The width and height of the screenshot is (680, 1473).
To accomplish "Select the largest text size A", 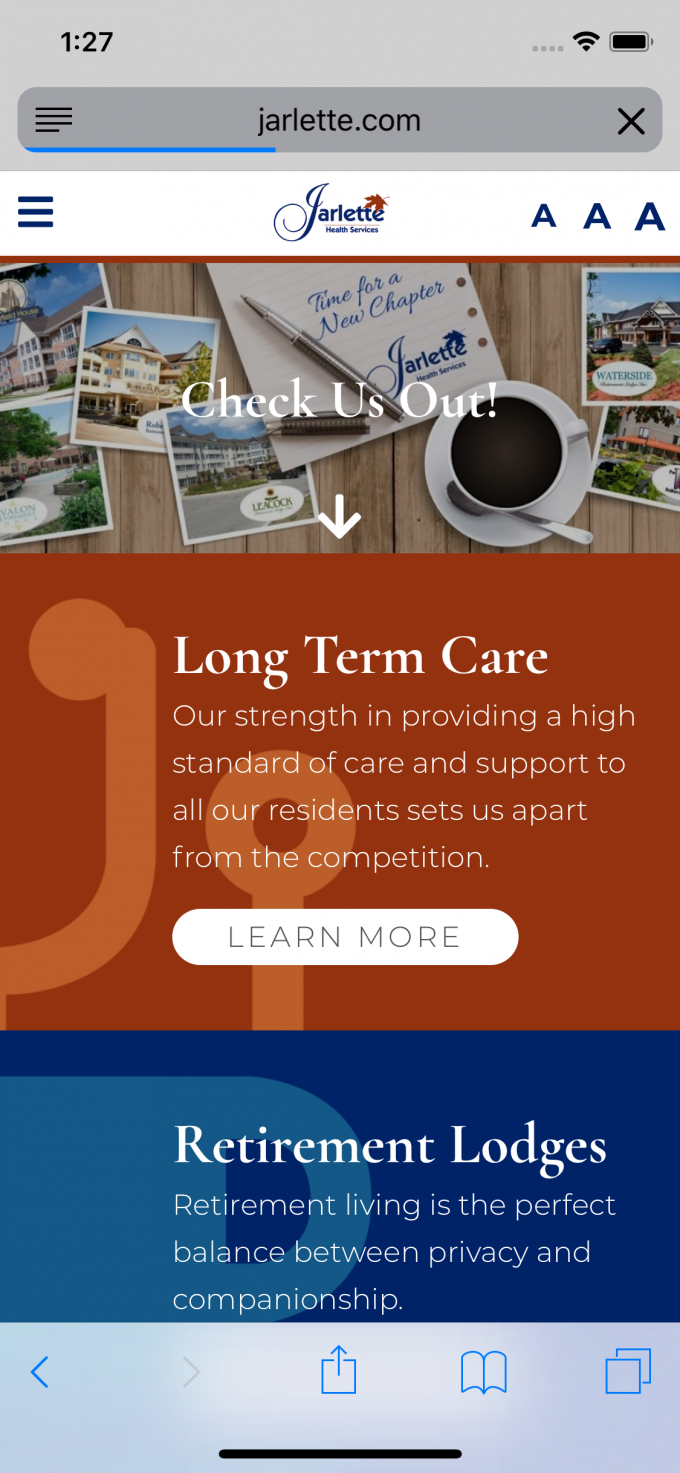I will pos(650,216).
